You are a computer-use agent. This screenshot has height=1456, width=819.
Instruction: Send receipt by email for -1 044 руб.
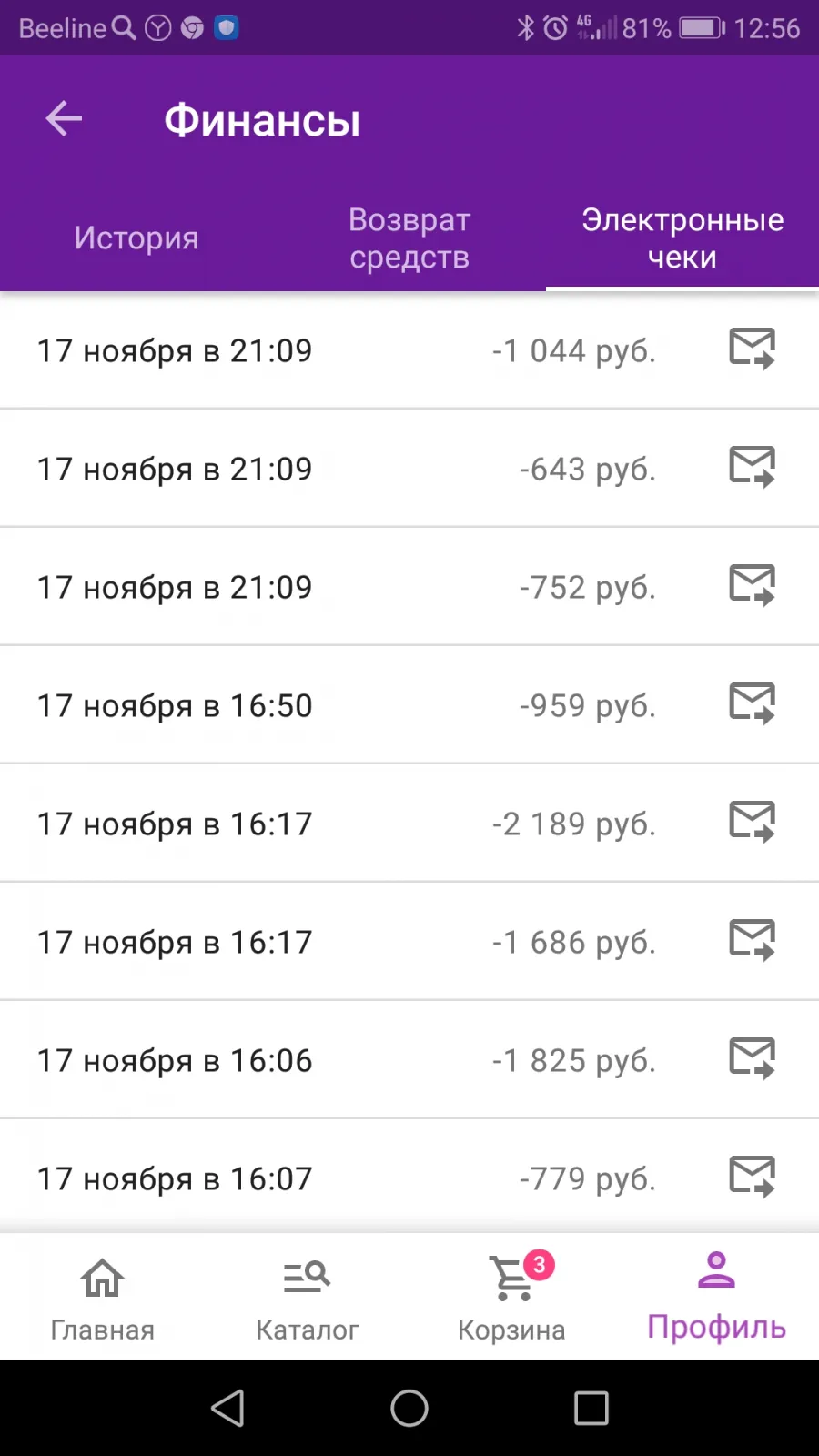tap(753, 349)
